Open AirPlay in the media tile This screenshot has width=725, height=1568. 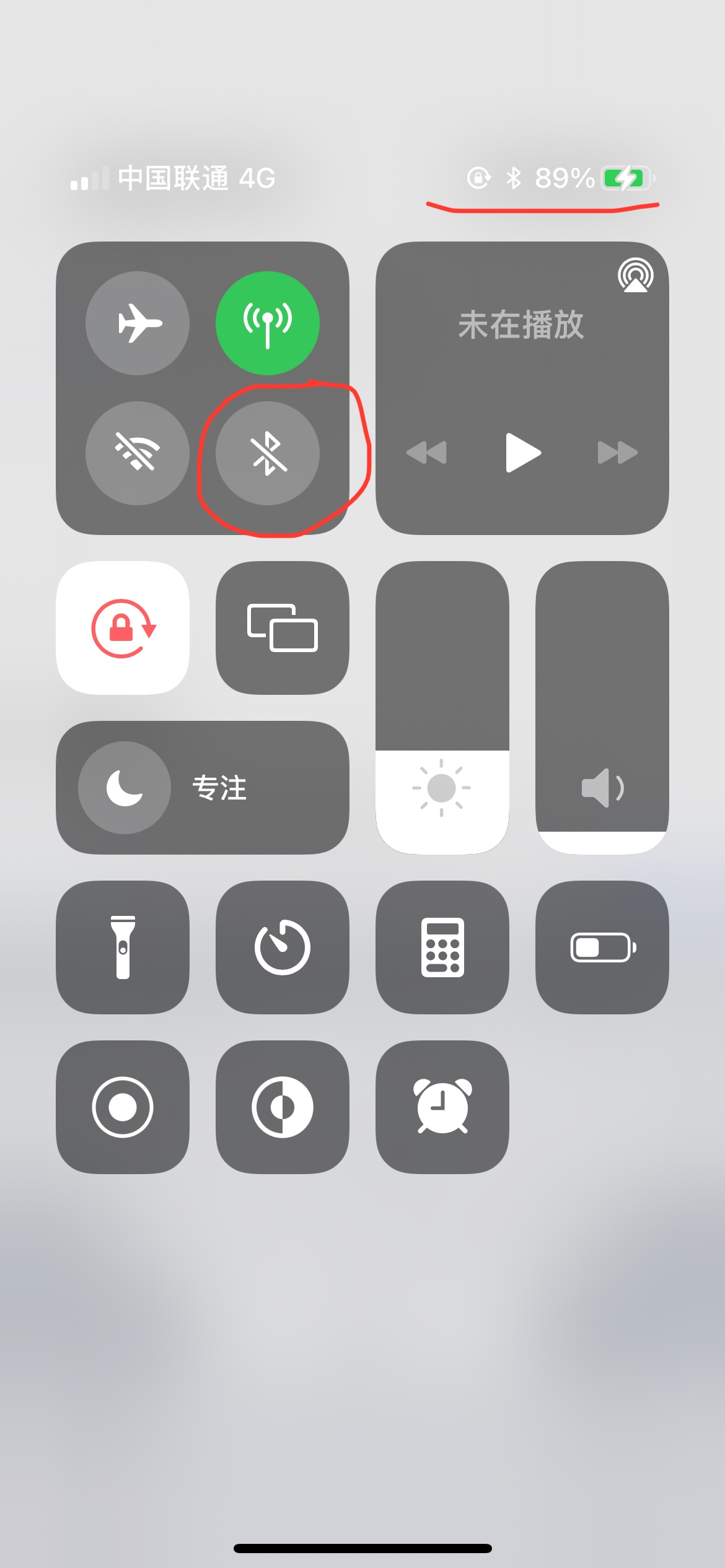click(x=635, y=276)
